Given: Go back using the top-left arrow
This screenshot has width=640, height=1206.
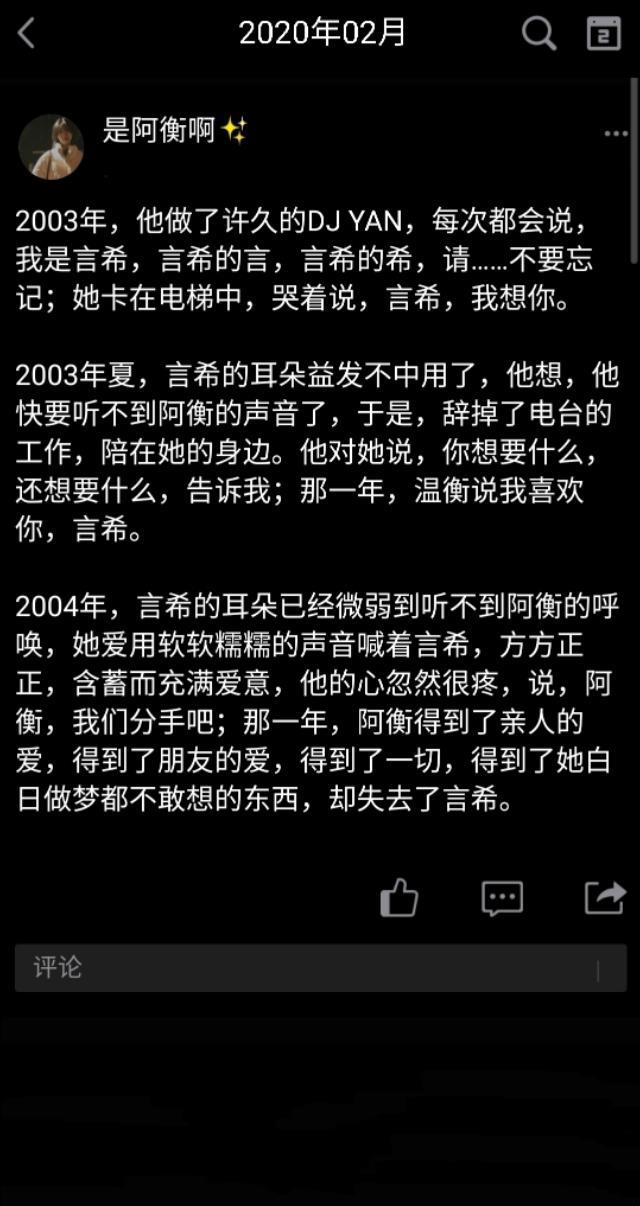Looking at the screenshot, I should [x=26, y=33].
